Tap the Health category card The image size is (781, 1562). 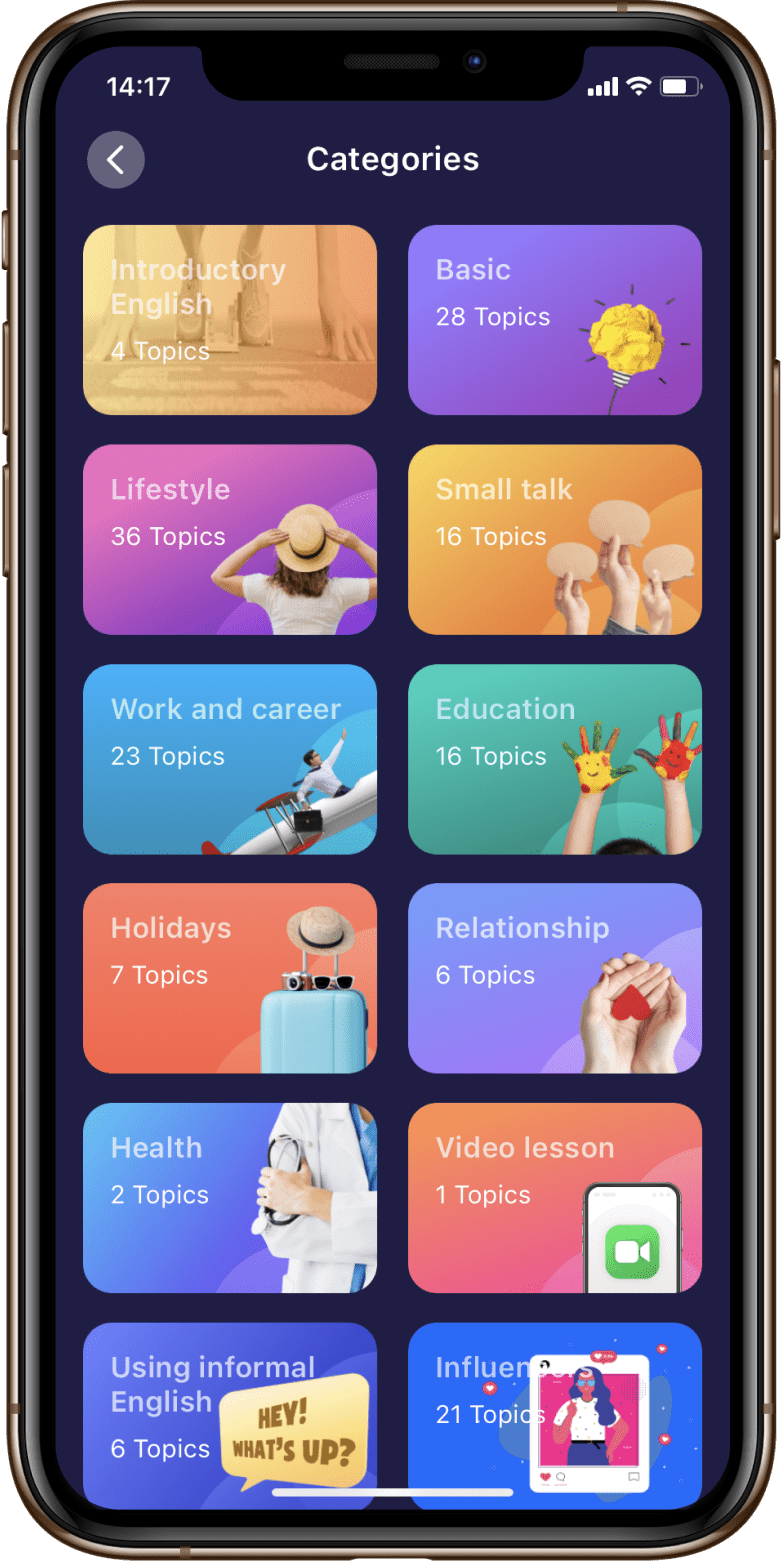coord(230,1198)
